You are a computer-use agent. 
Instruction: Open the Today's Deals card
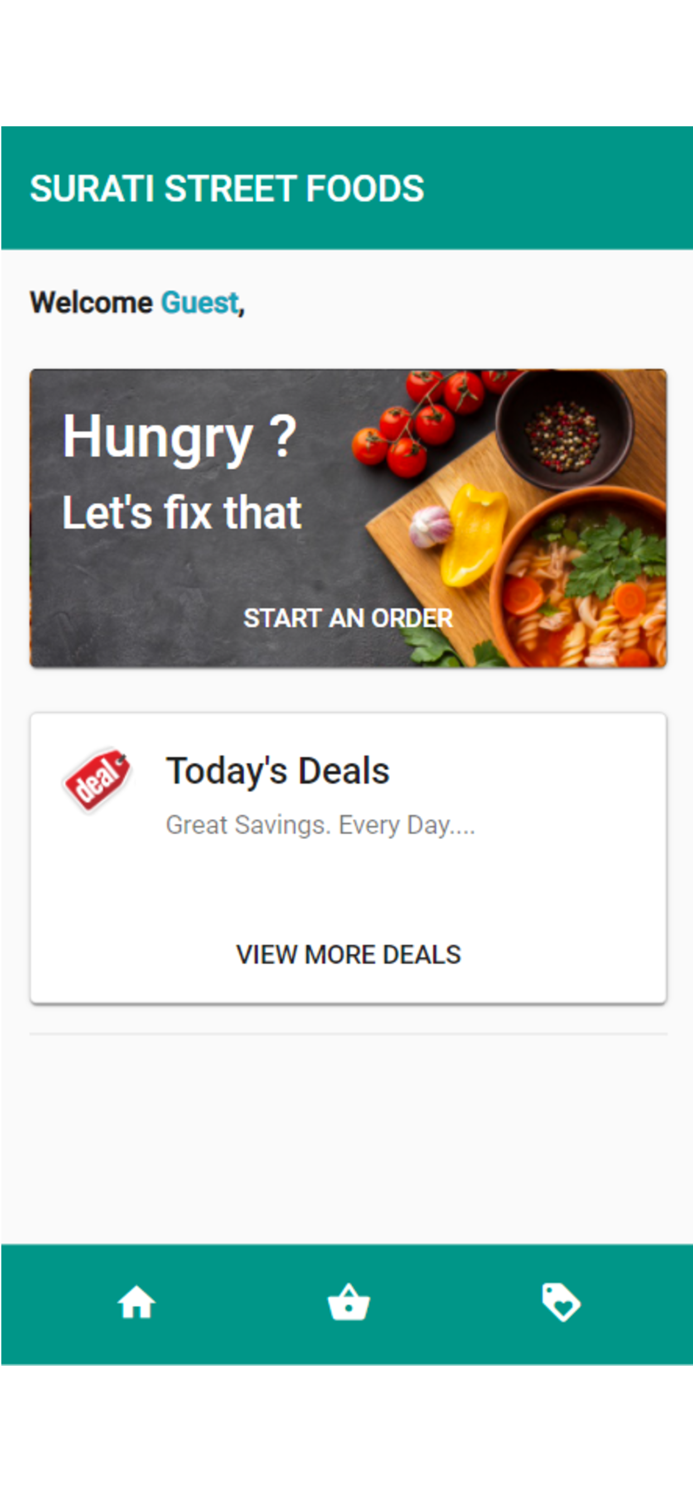(348, 858)
